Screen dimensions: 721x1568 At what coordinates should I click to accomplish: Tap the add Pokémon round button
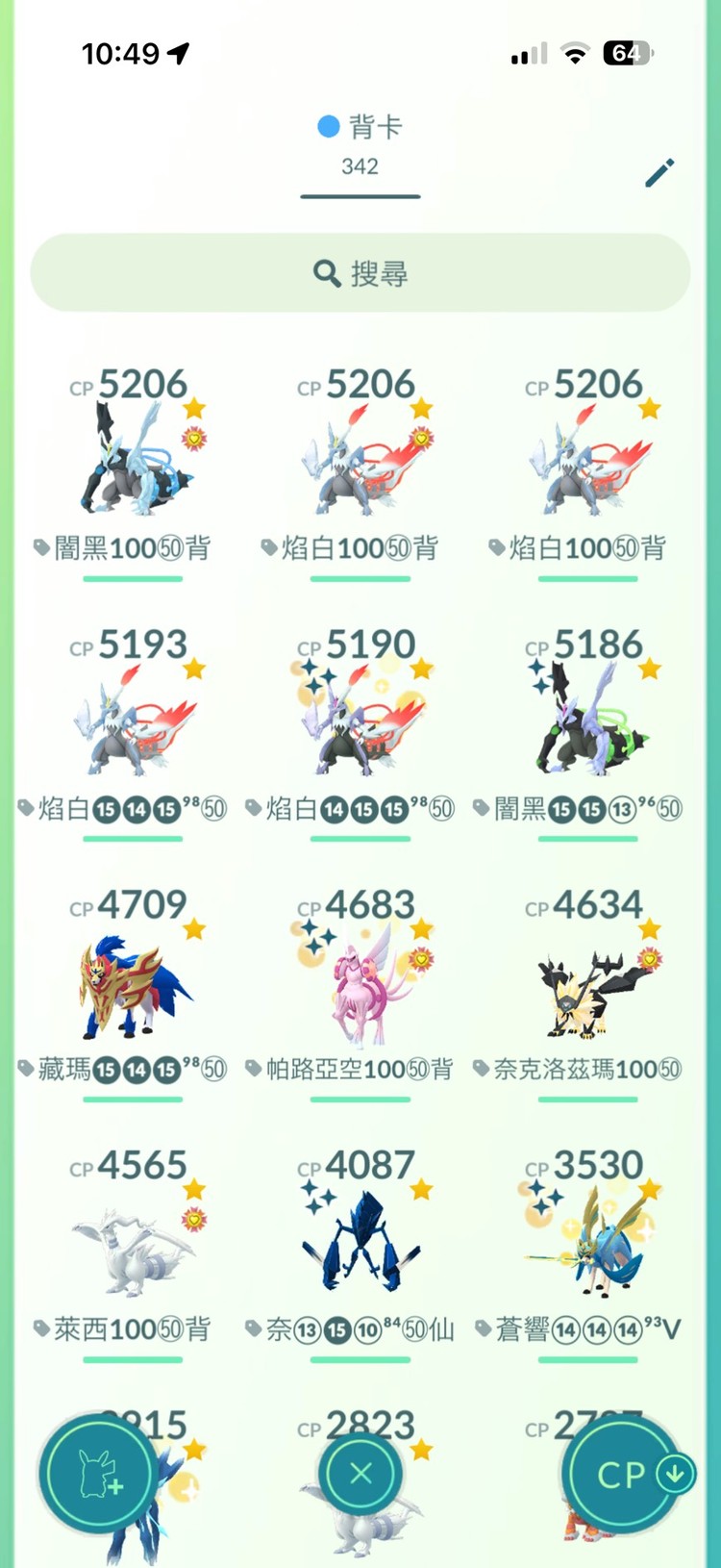point(98,1474)
